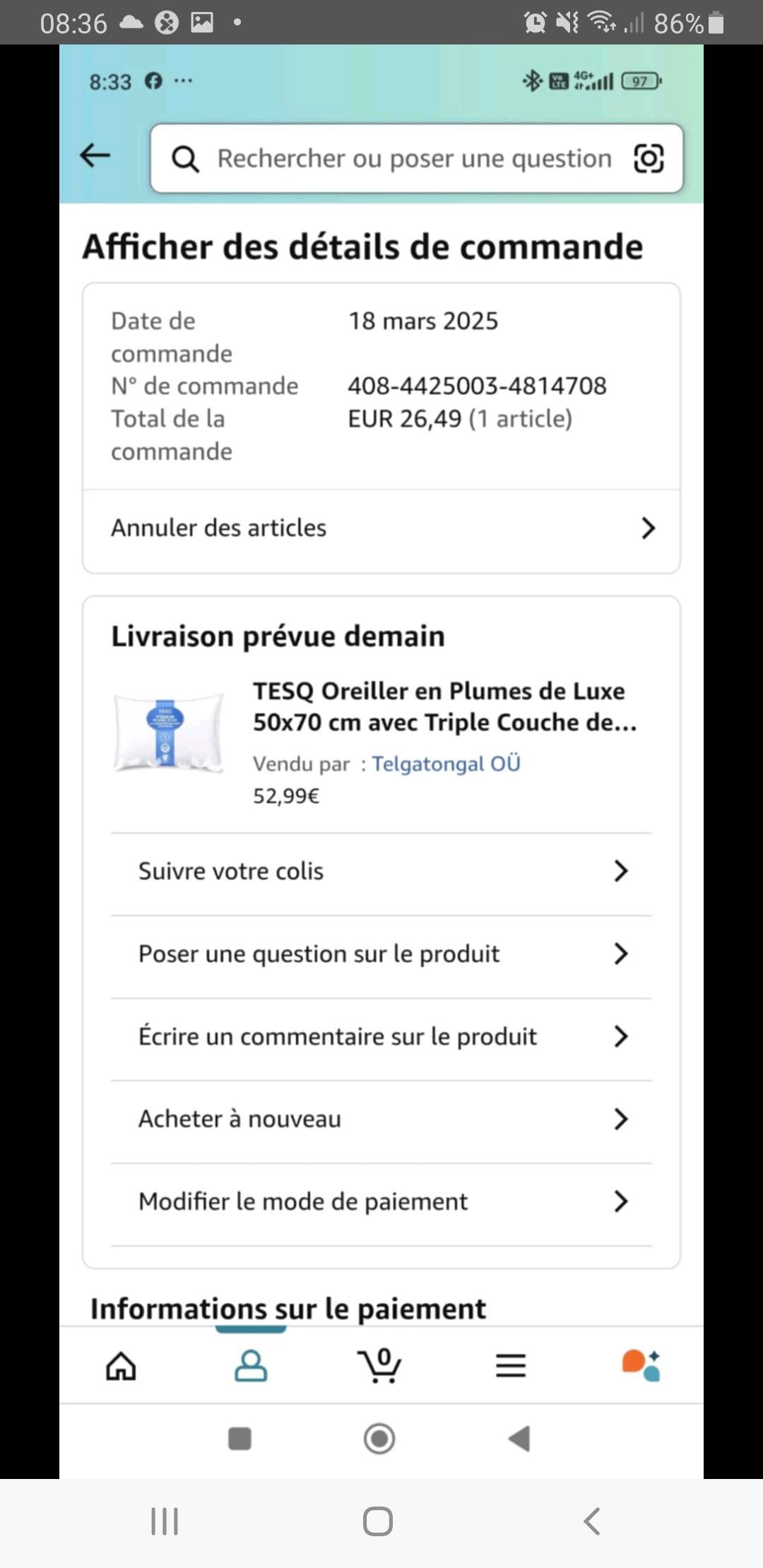The width and height of the screenshot is (763, 1568).
Task: Switch to the Home tab
Action: point(121,1366)
